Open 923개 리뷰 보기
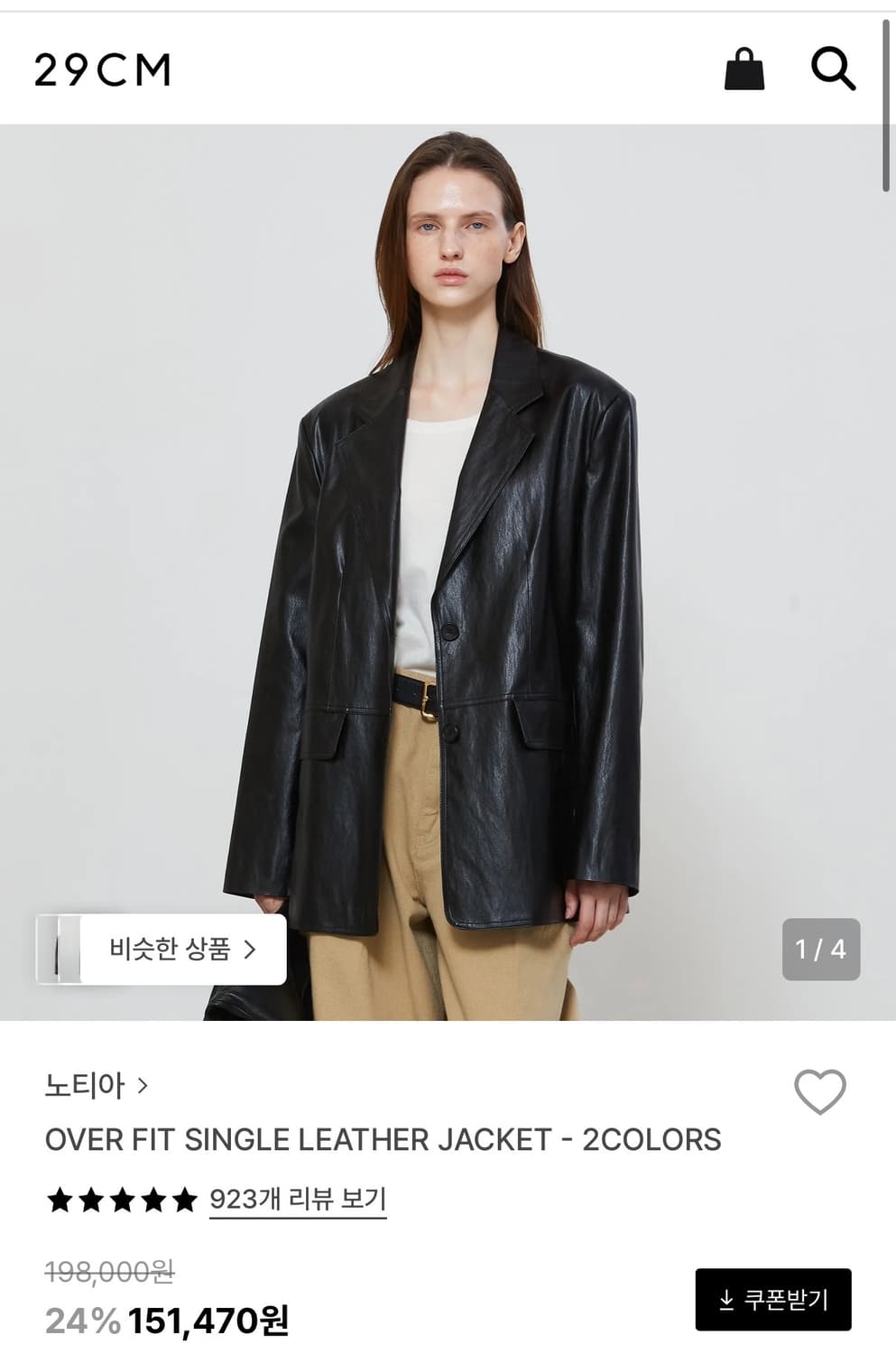 (296, 1200)
